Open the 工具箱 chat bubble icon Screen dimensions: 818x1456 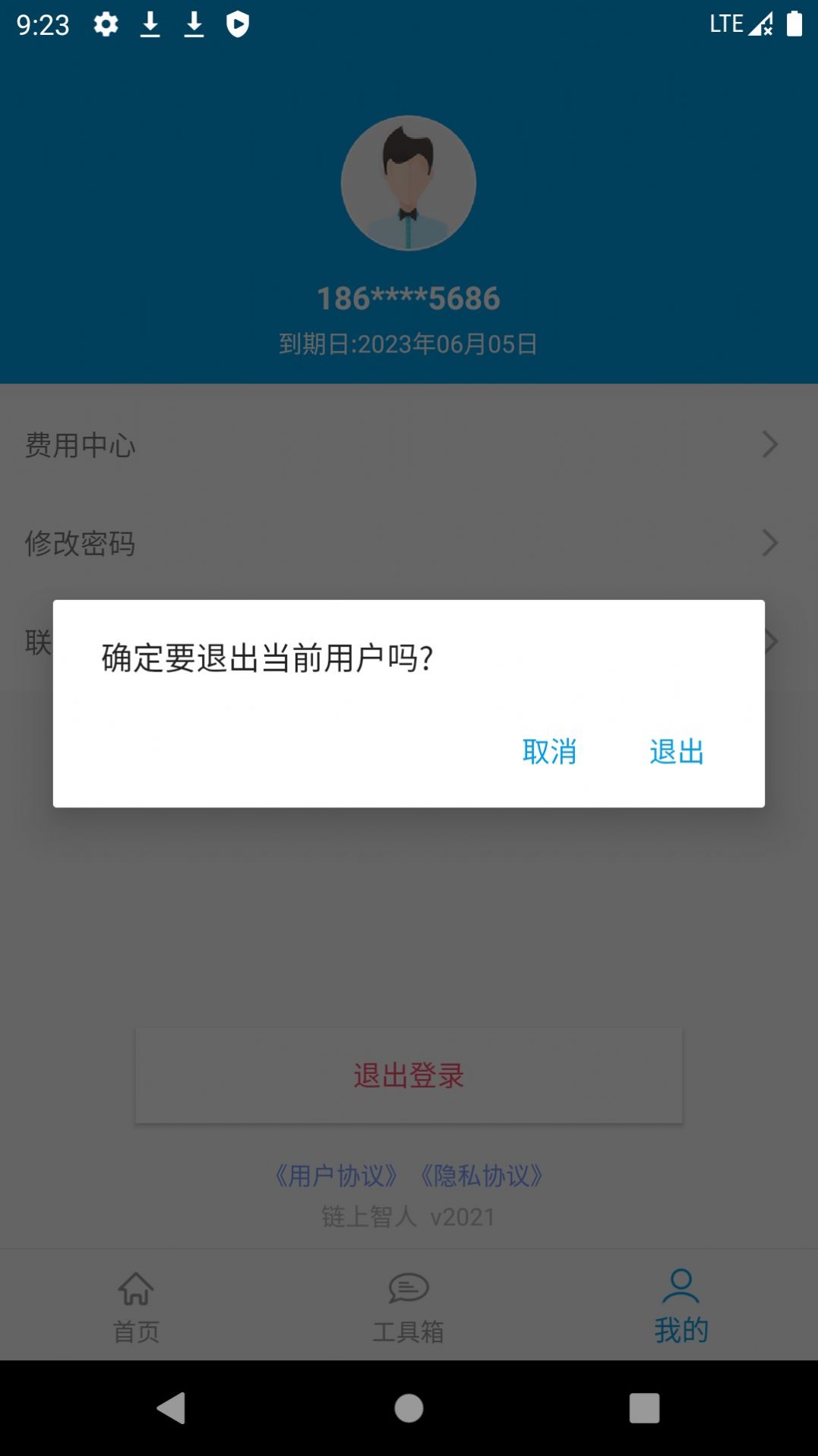tap(409, 1287)
